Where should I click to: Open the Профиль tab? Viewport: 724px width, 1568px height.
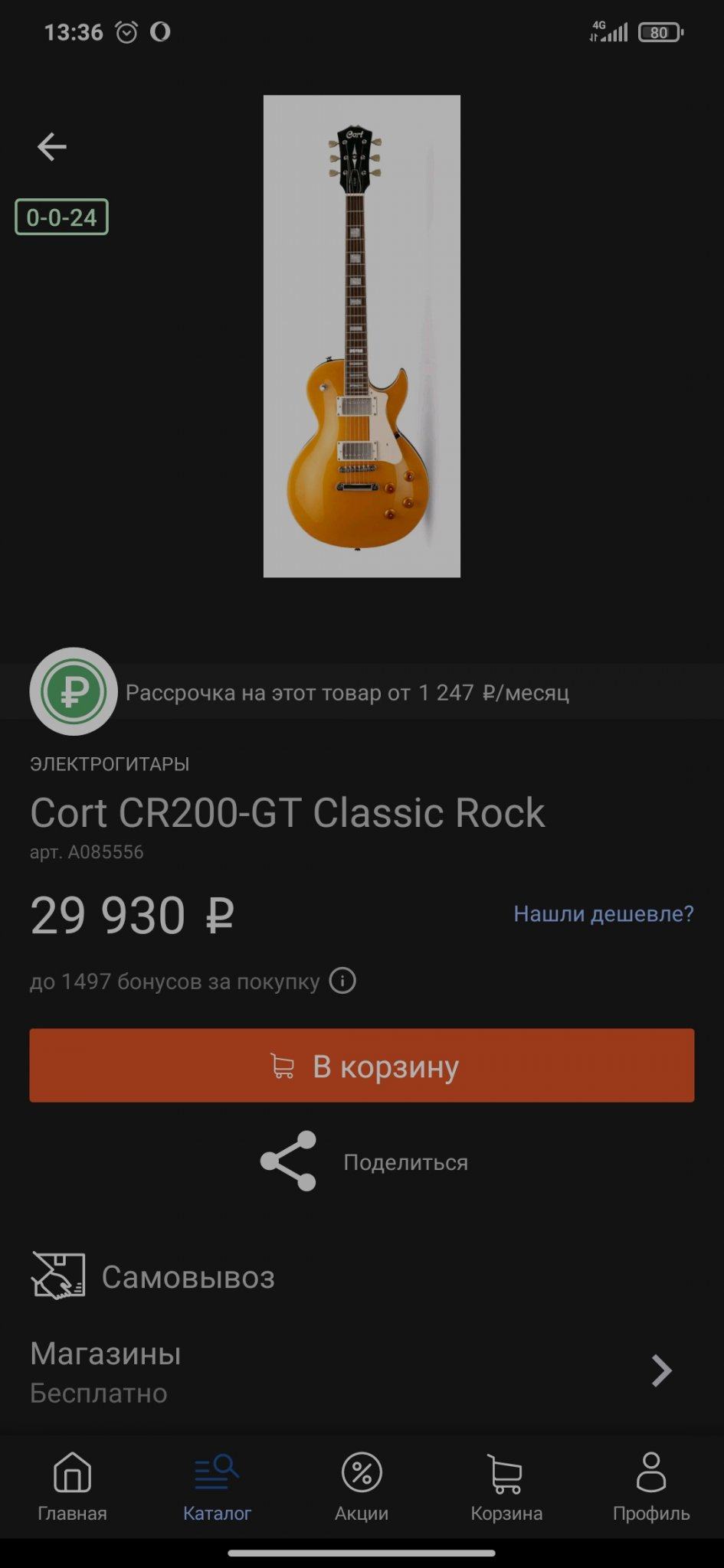651,1487
